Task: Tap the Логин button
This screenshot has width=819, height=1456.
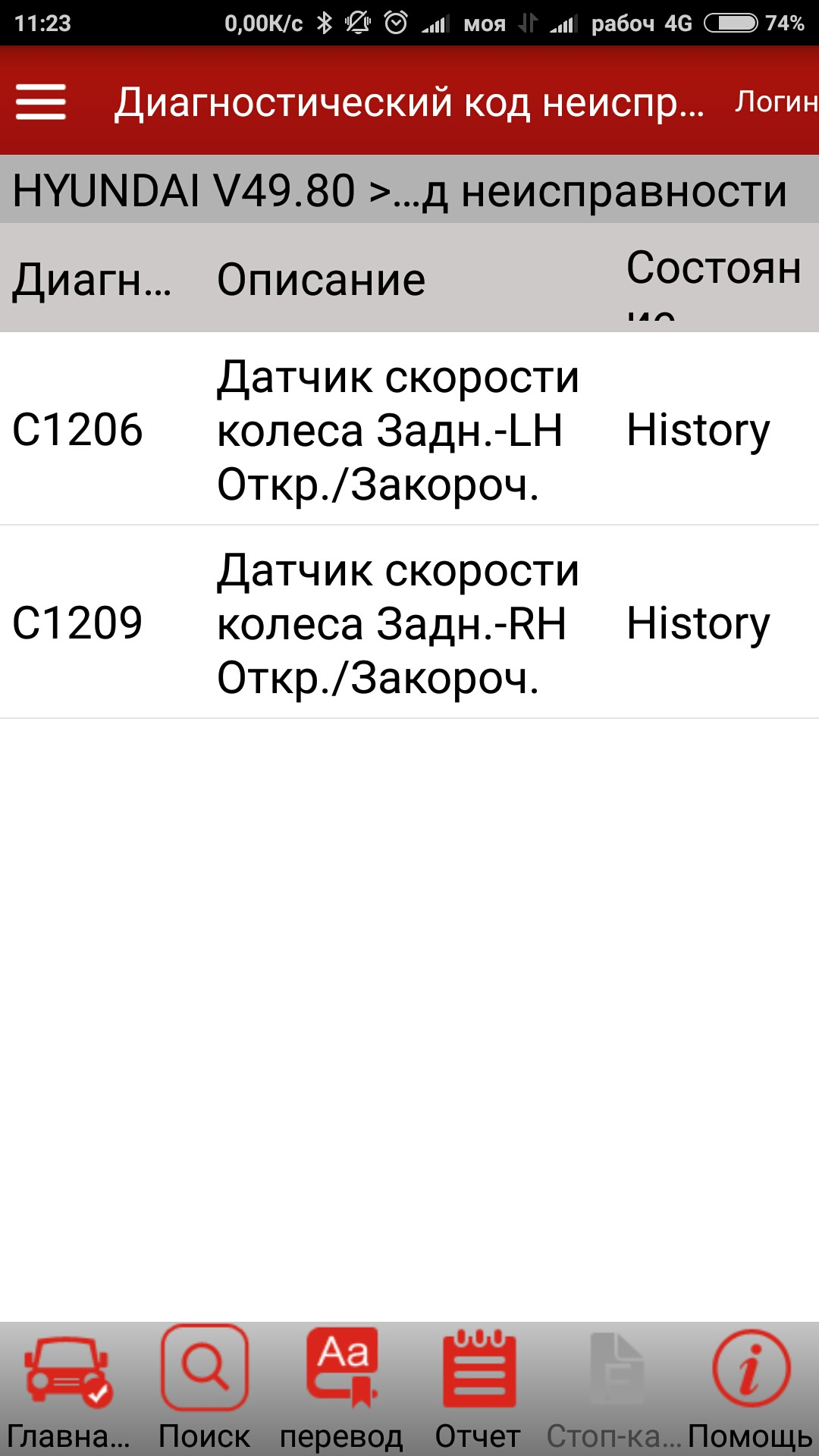Action: 775,102
